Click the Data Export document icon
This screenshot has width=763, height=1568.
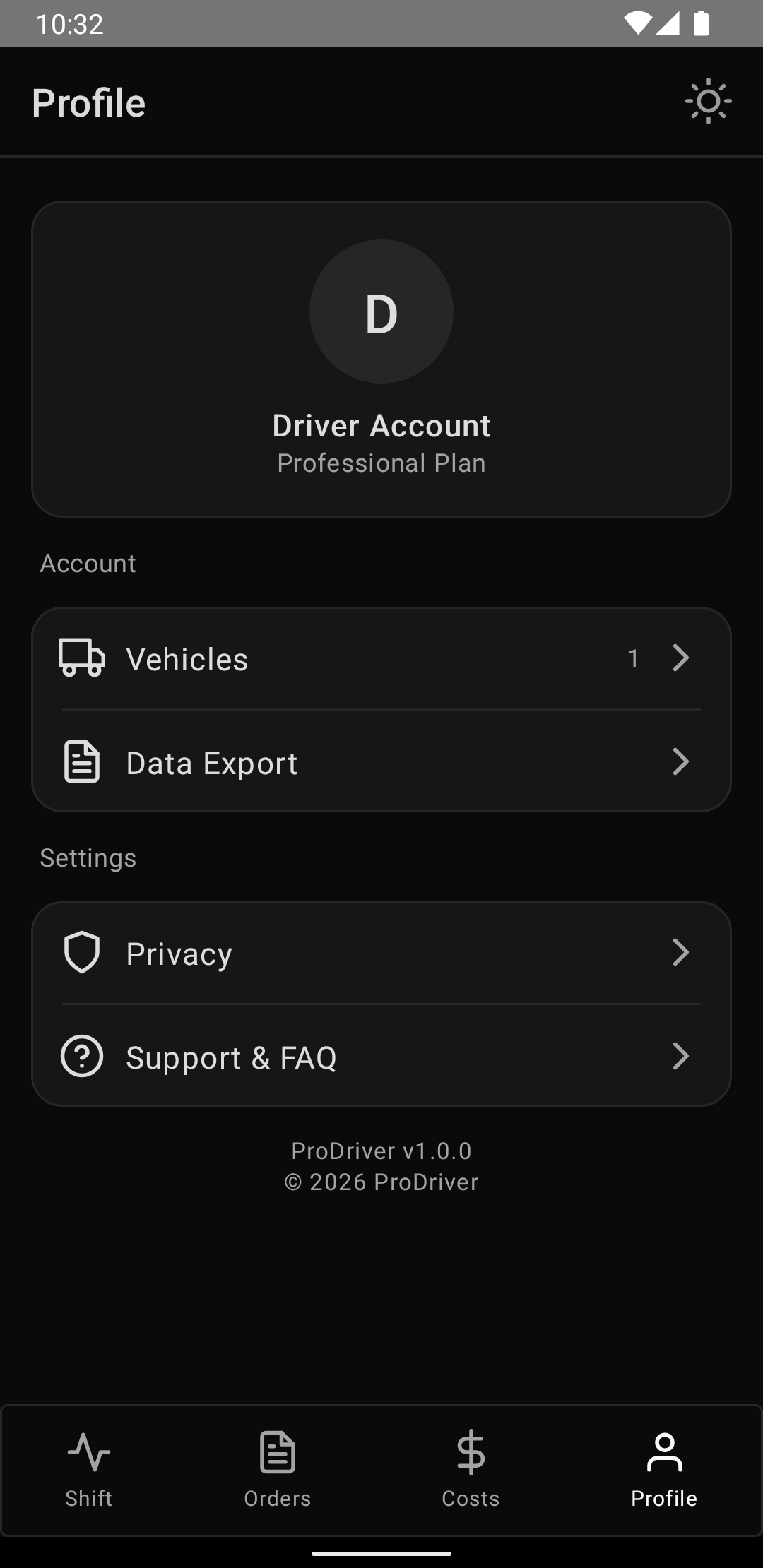[81, 762]
